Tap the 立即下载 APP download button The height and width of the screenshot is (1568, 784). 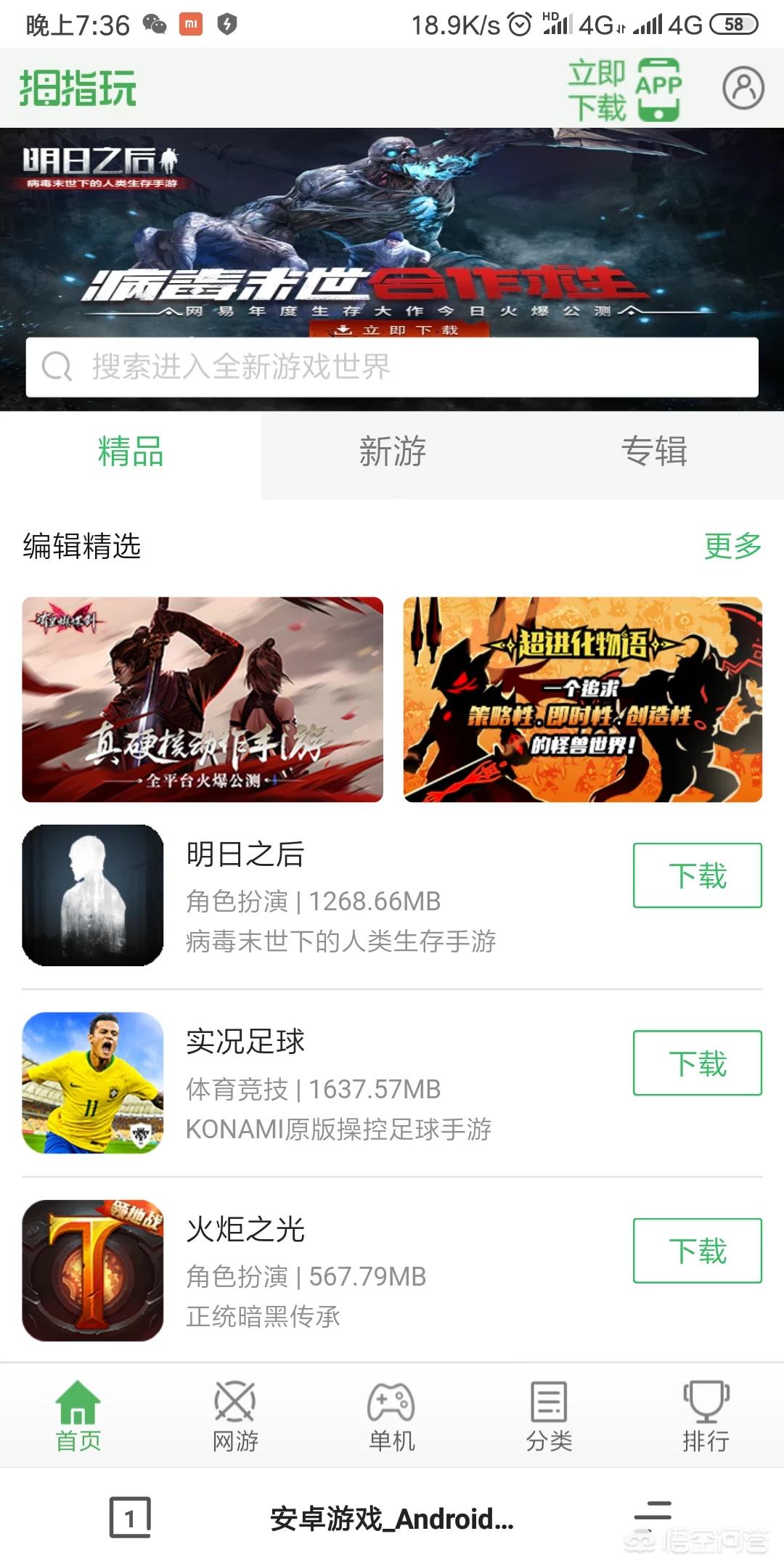coord(624,89)
